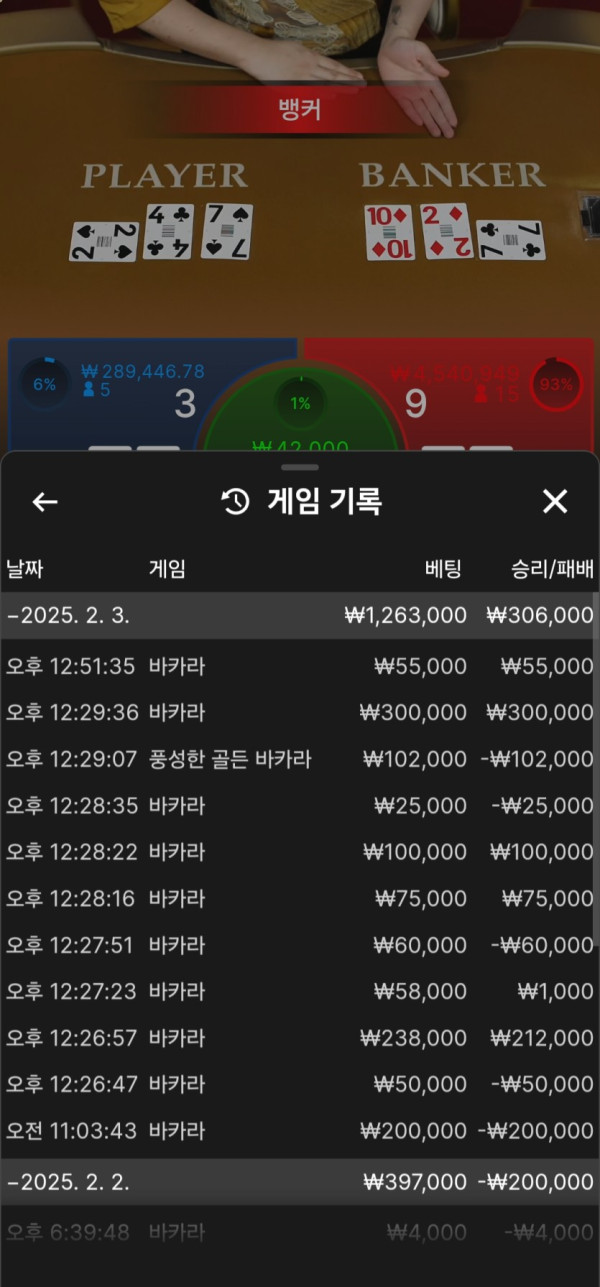Close the game history panel
This screenshot has width=600, height=1287.
pyautogui.click(x=555, y=502)
